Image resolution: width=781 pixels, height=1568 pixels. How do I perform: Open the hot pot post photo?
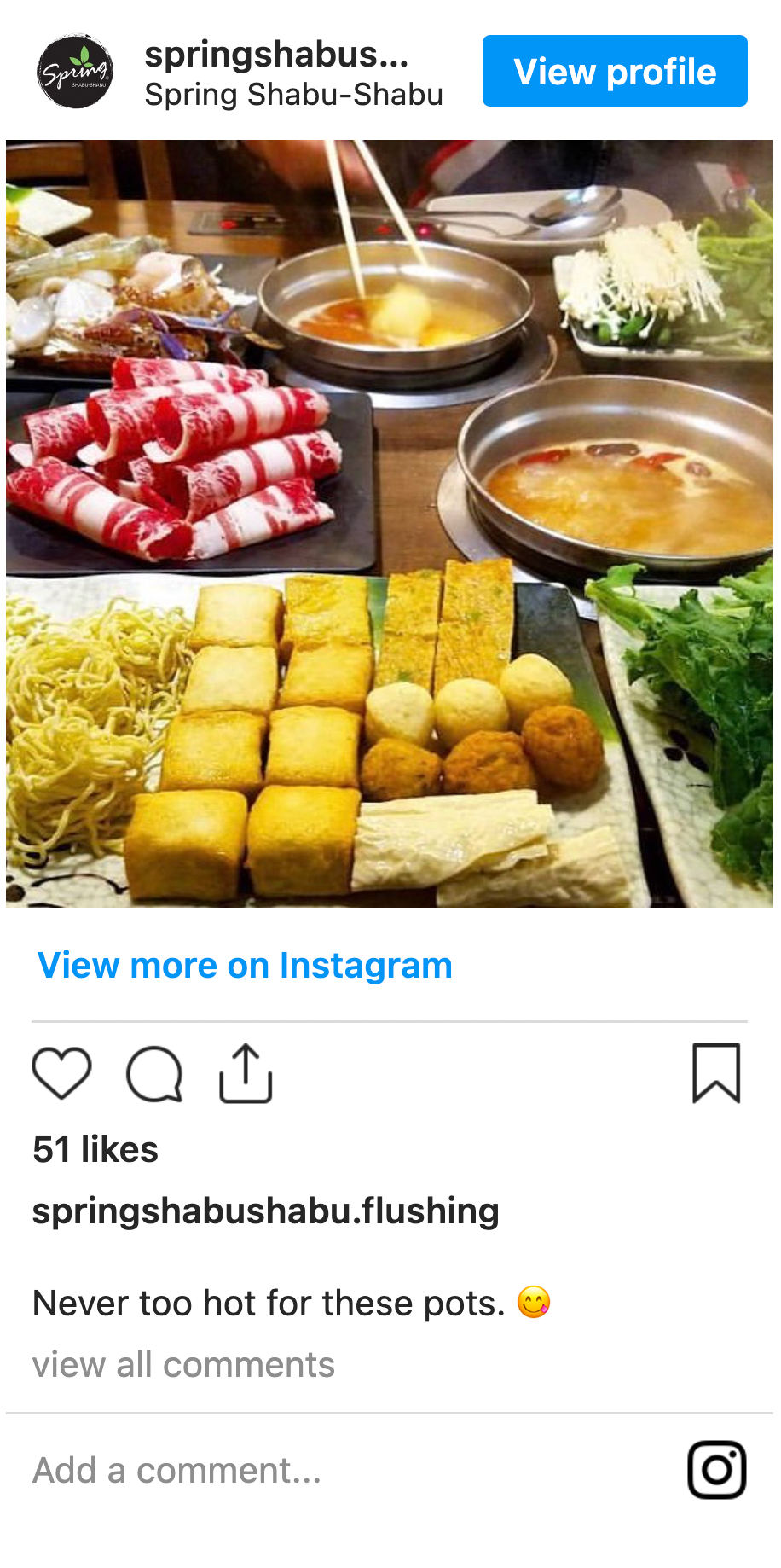pyautogui.click(x=390, y=523)
